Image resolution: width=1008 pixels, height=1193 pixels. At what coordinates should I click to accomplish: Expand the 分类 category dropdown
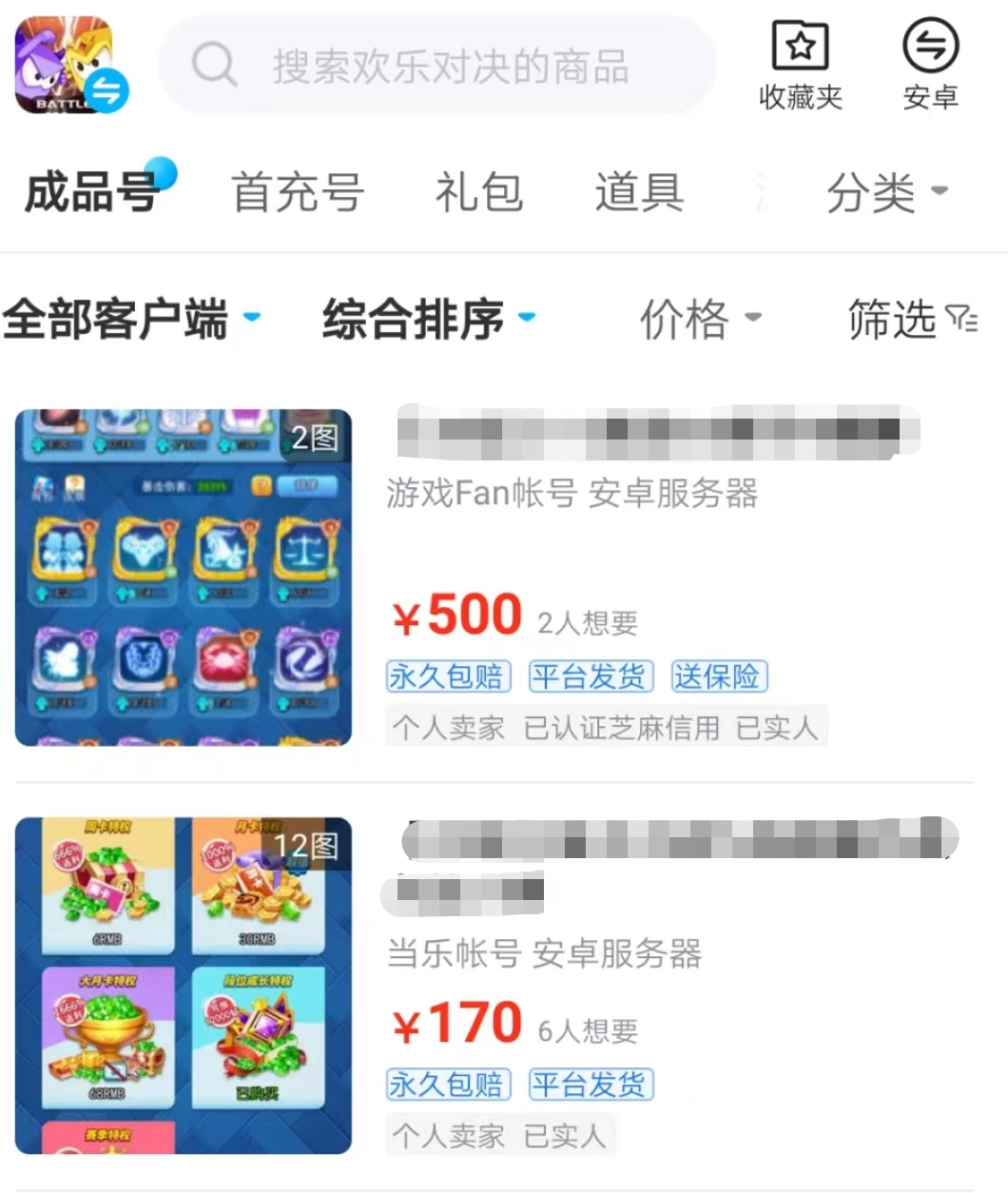pos(884,192)
